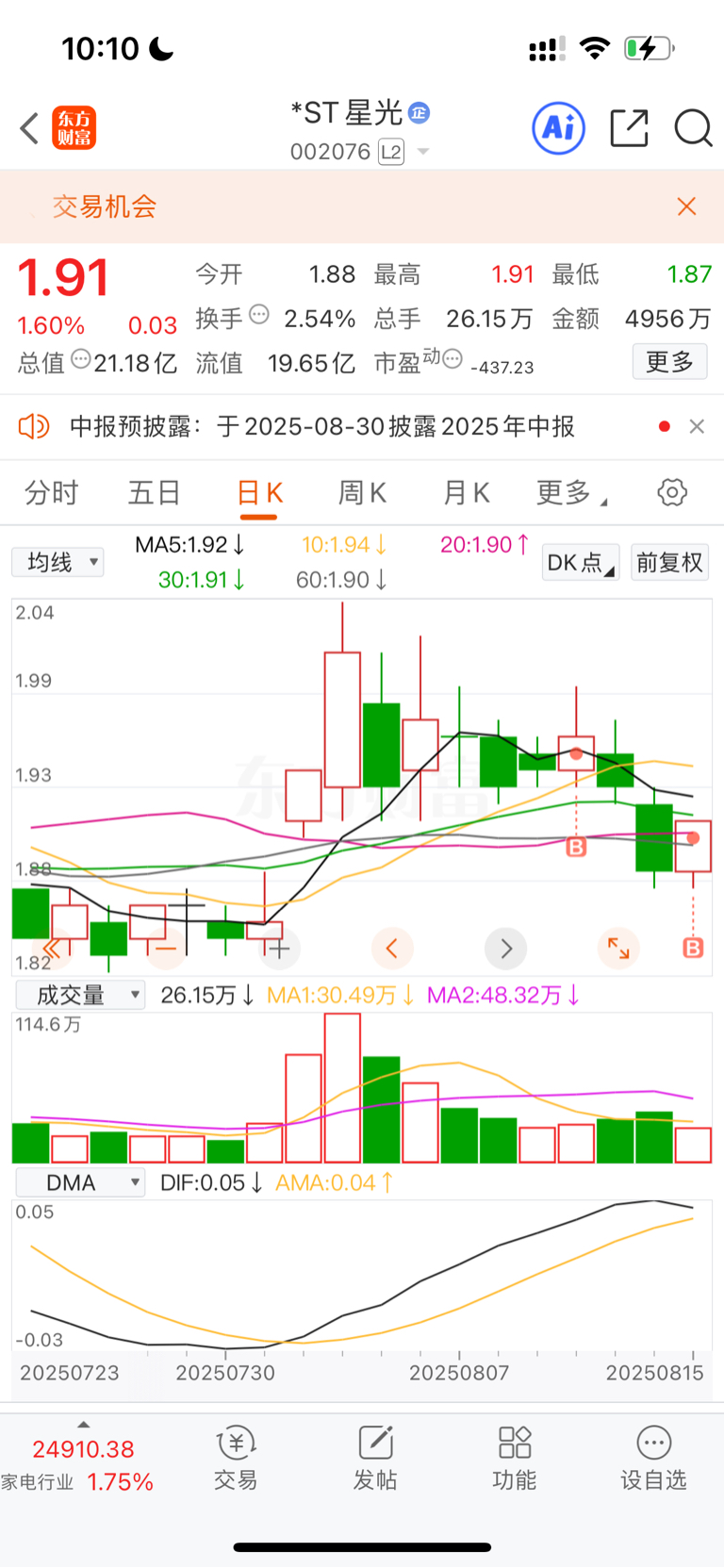The image size is (724, 1568).
Task: Open the 均线 indicator dropdown
Action: coord(58,563)
